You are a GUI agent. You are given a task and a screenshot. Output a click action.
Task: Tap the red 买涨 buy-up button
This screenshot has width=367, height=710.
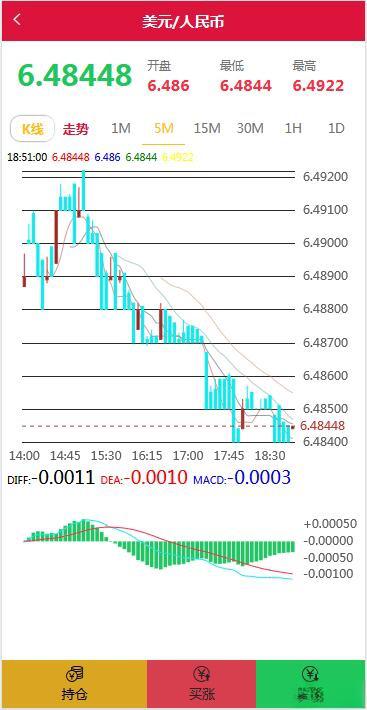click(x=201, y=684)
